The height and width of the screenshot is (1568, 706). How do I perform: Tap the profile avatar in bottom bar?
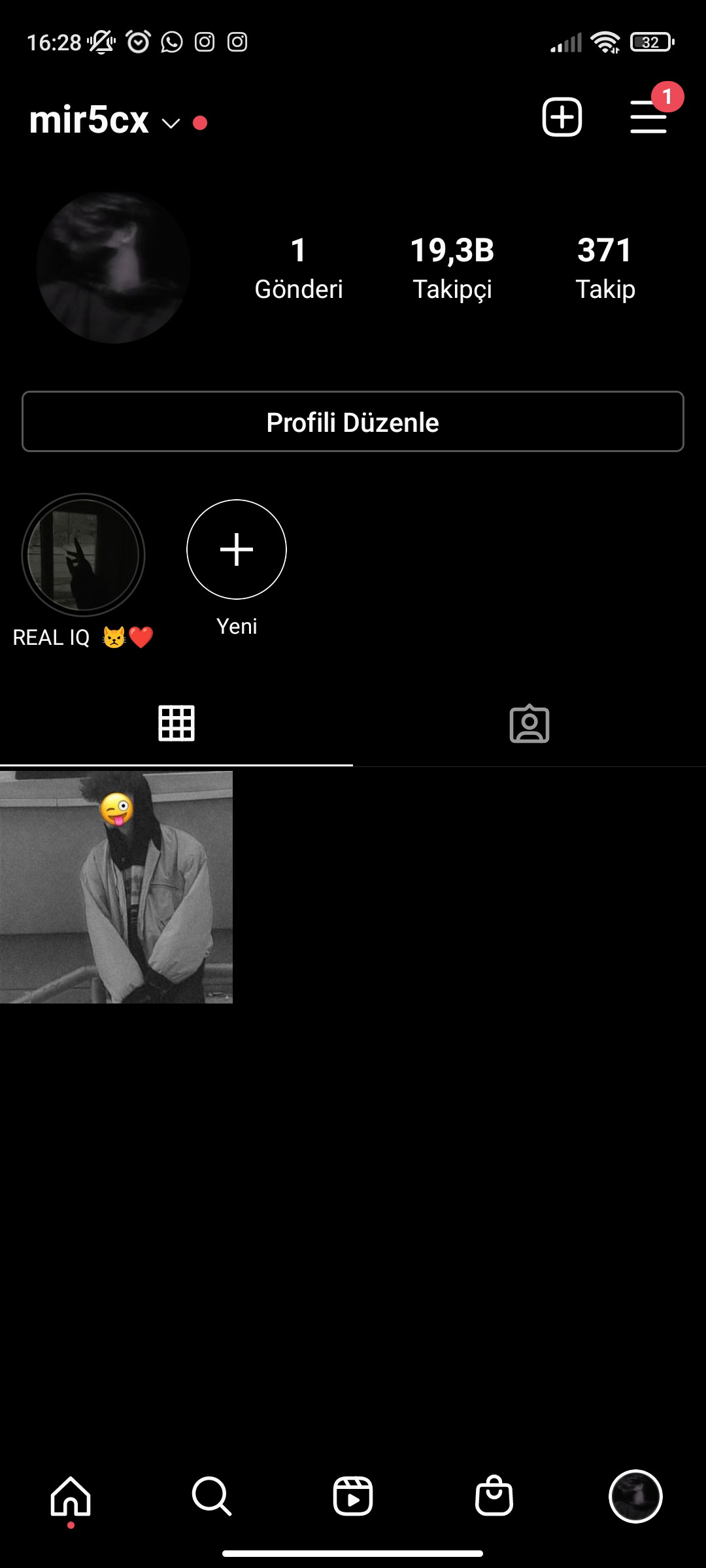tap(635, 1496)
